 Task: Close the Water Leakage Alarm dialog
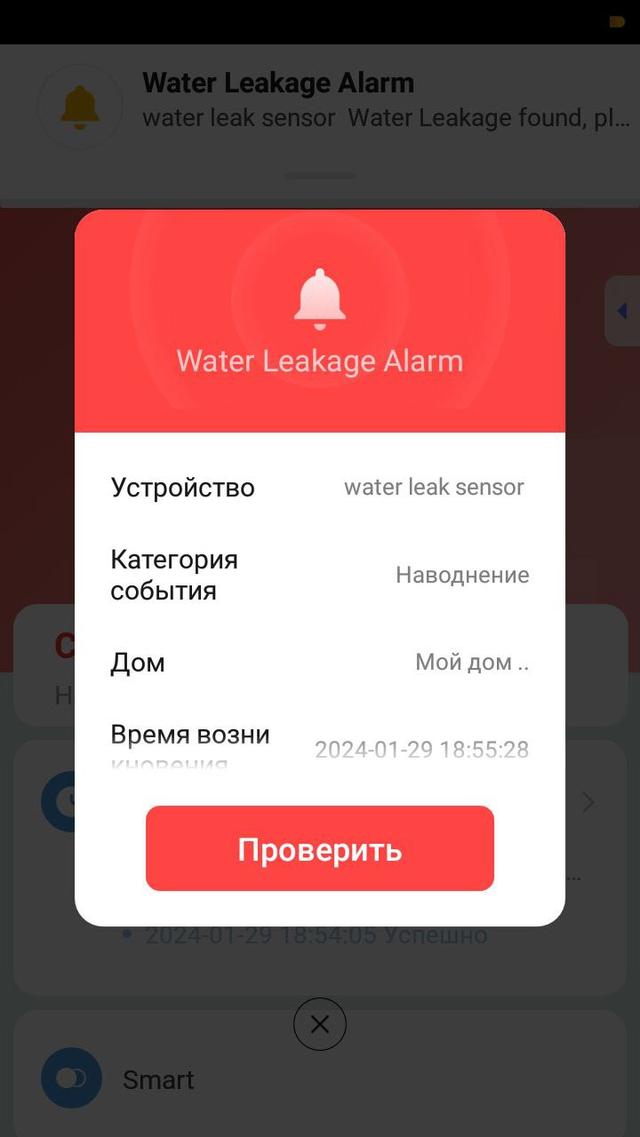tap(320, 1024)
